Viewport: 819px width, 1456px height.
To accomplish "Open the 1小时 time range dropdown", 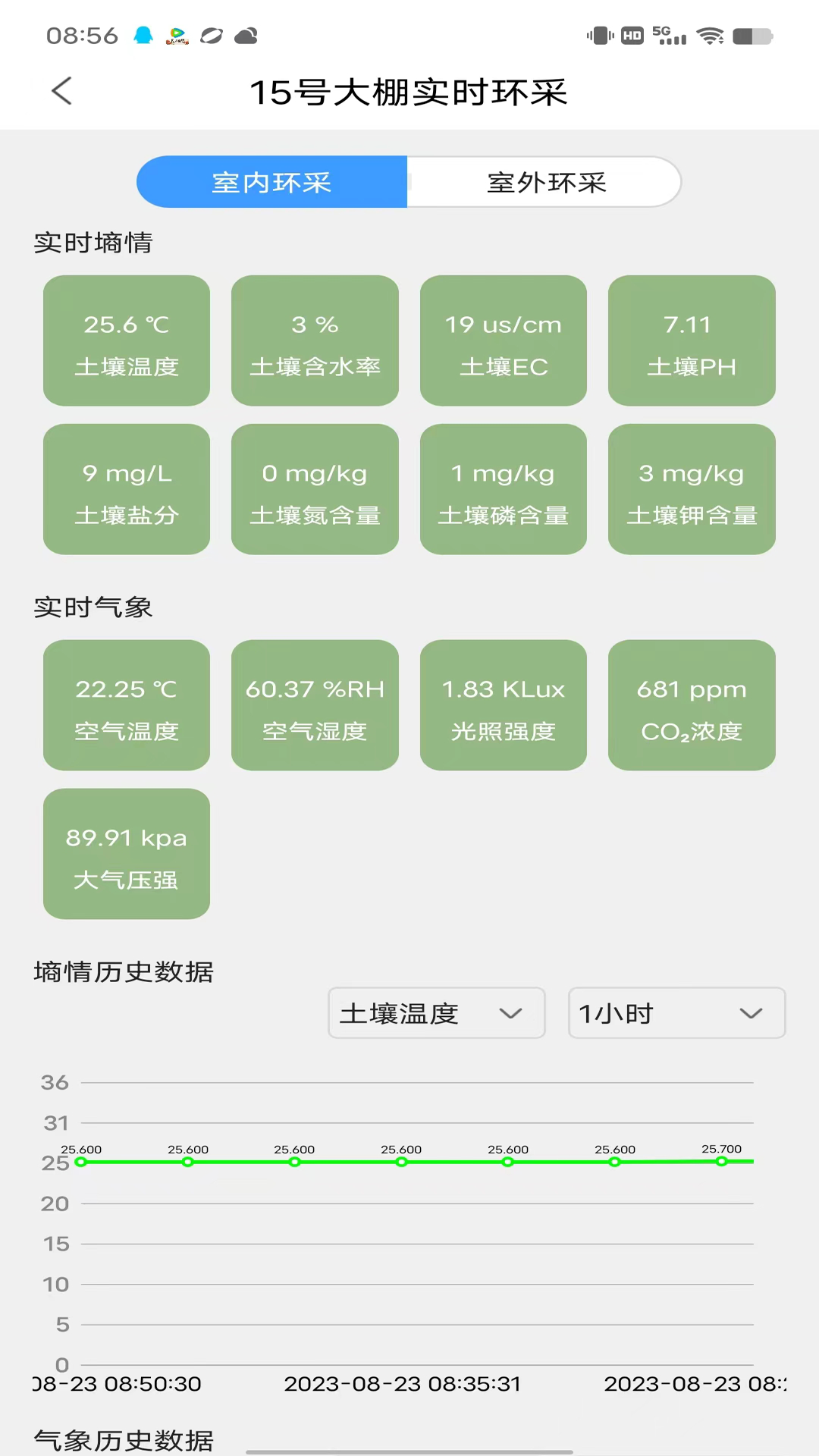I will (677, 1013).
